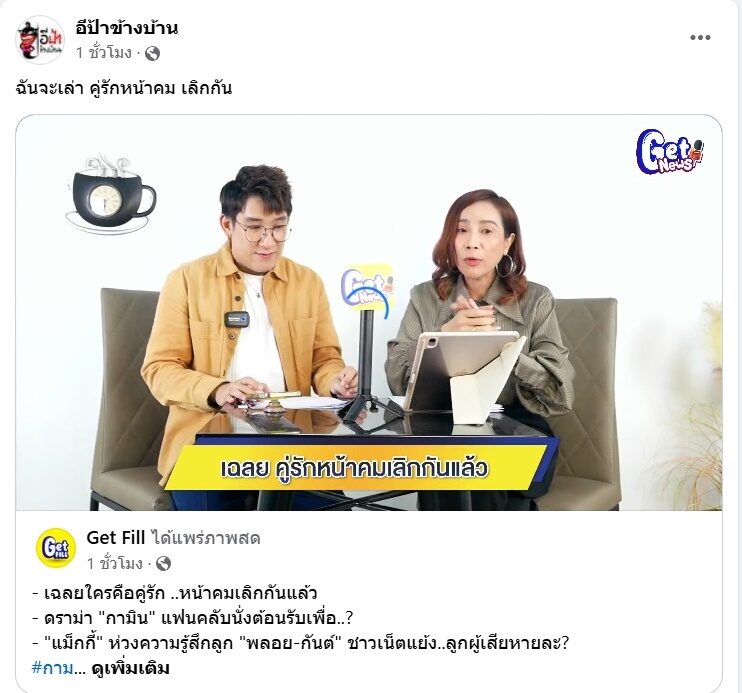Open the shared post's 1 ชั่วโมง timestamp under Get Fill
Image resolution: width=742 pixels, height=693 pixels.
(x=114, y=563)
